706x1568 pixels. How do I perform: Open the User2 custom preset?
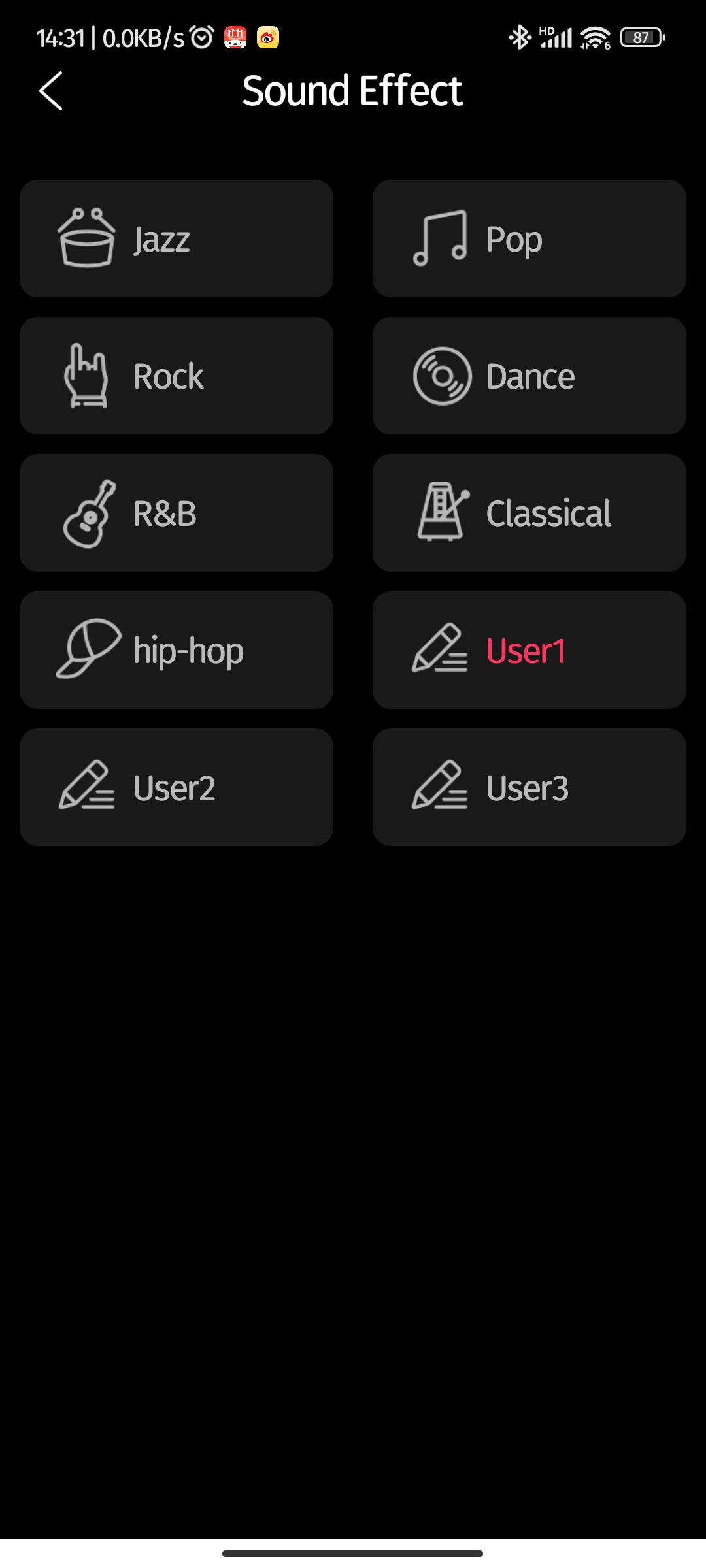pyautogui.click(x=176, y=787)
